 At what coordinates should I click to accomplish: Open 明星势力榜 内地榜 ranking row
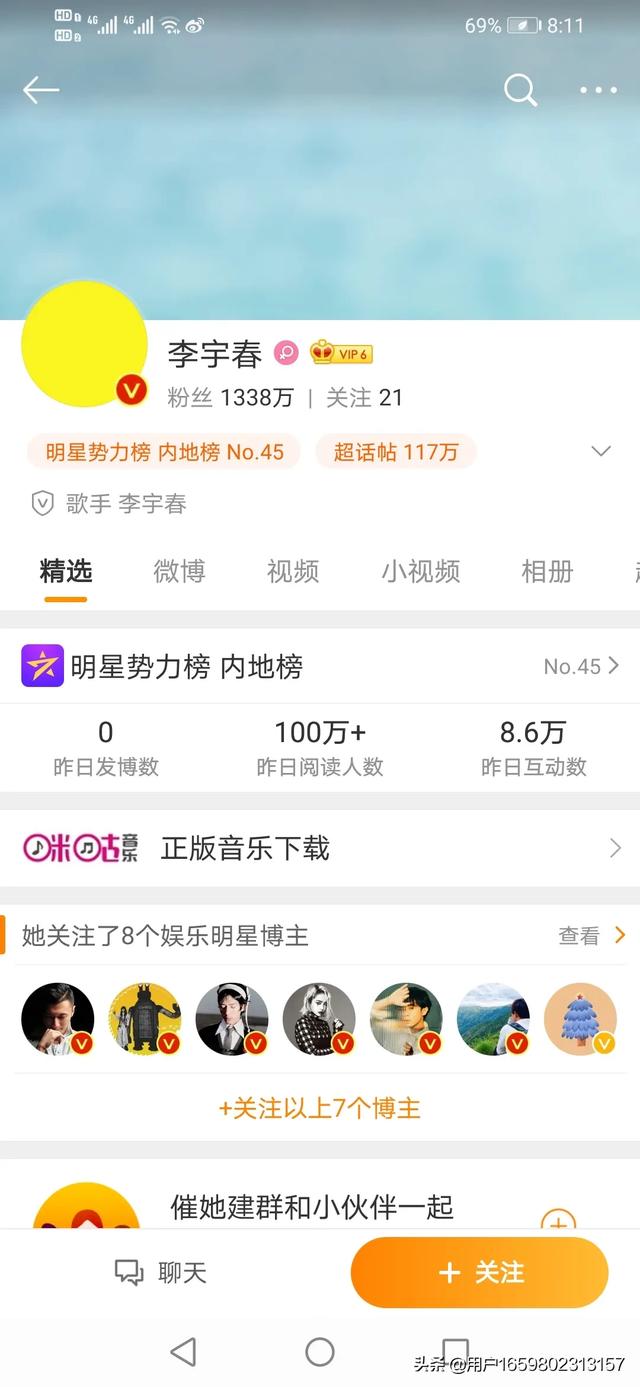click(x=320, y=666)
